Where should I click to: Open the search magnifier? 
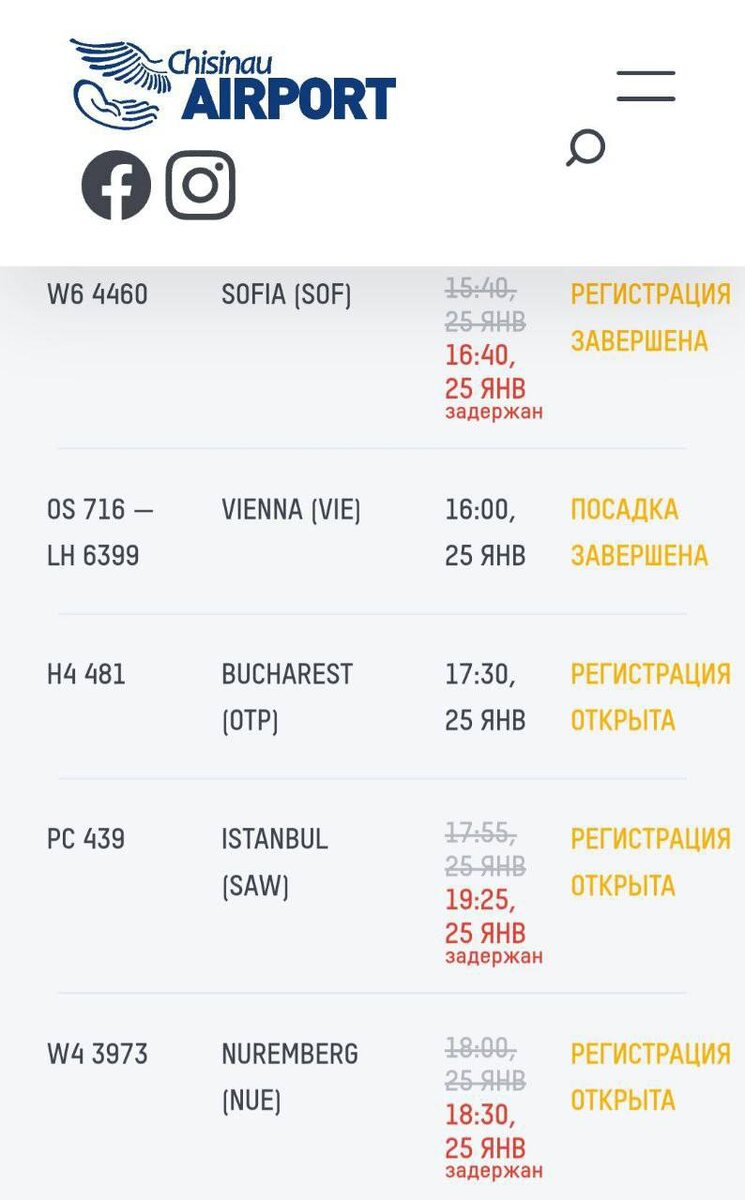coord(586,148)
